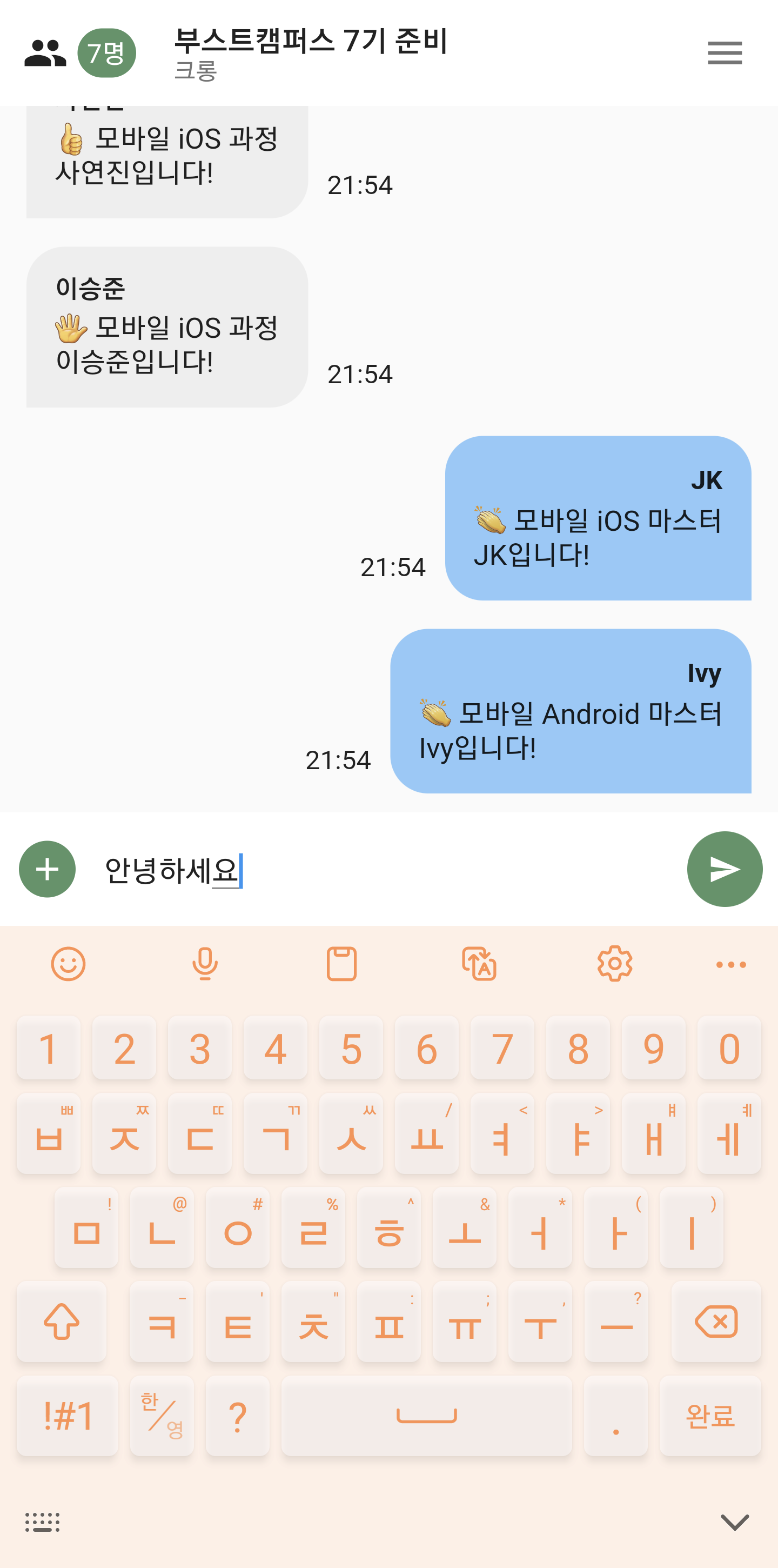Send the typed message
The width and height of the screenshot is (778, 1568).
725,869
